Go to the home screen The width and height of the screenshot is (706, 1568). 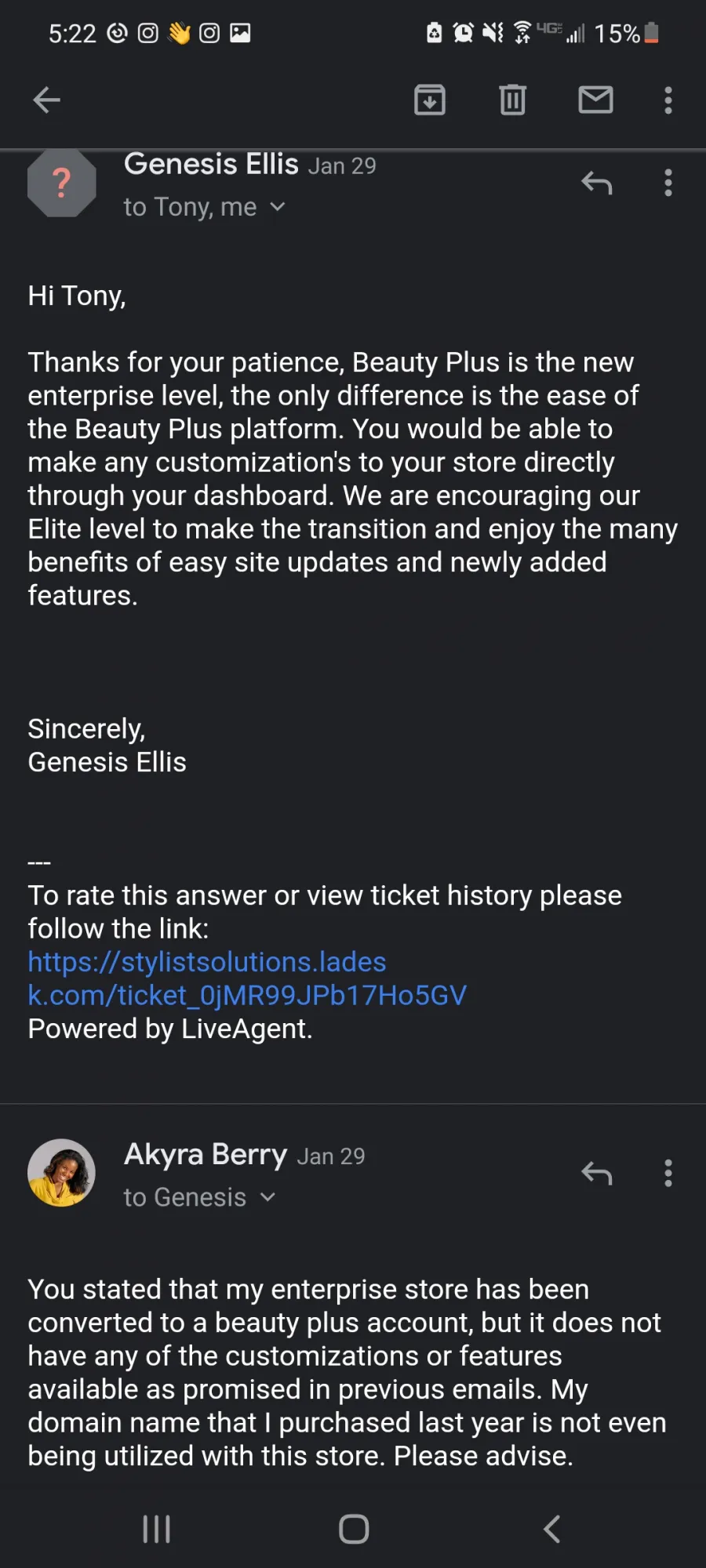click(354, 1528)
